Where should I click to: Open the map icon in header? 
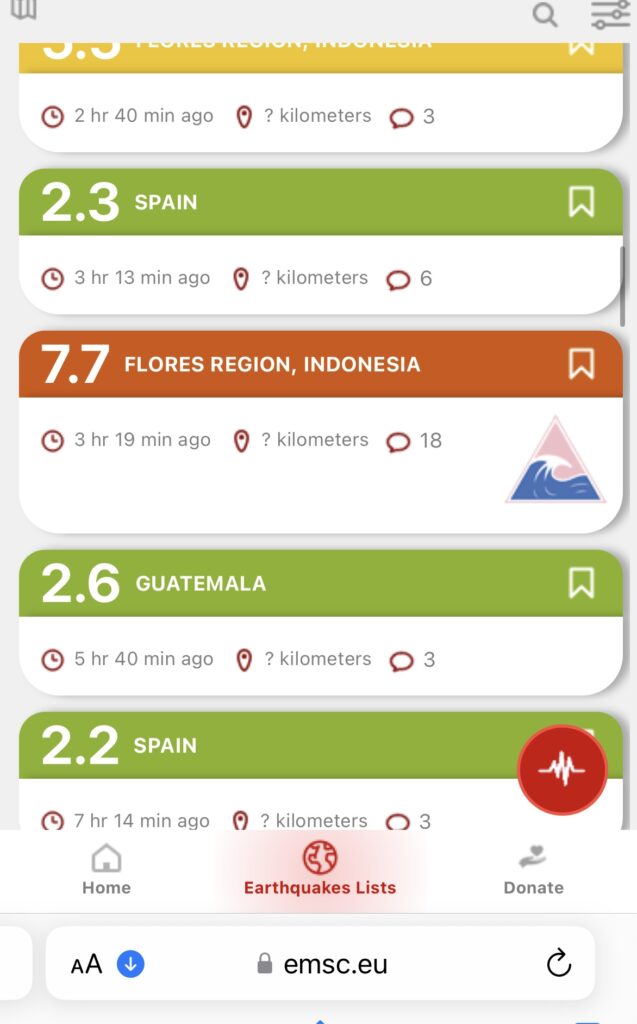pos(24,9)
